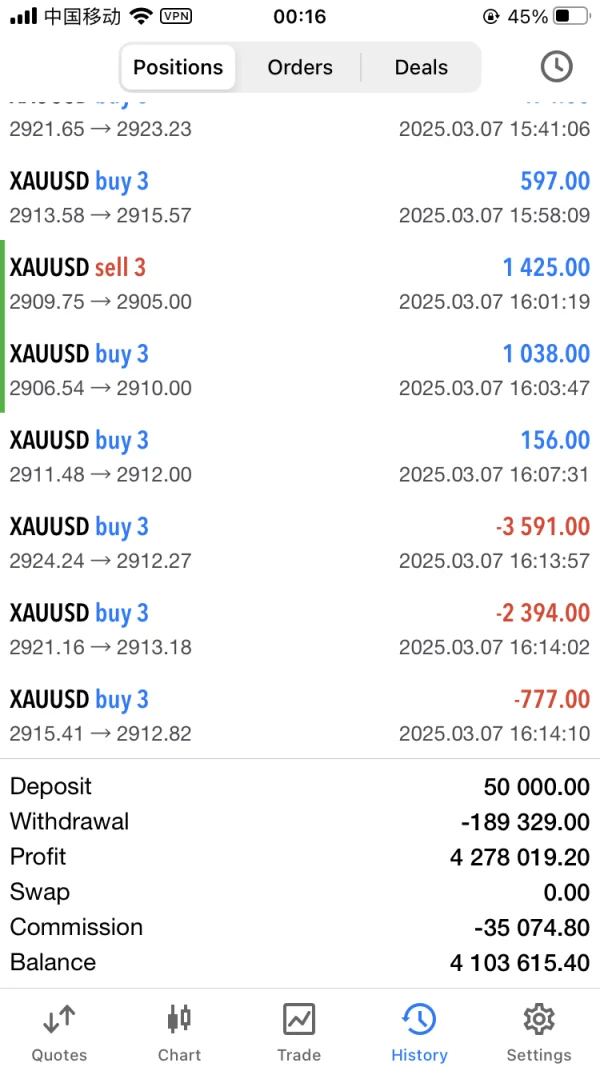Select the Positions segment

pyautogui.click(x=178, y=67)
